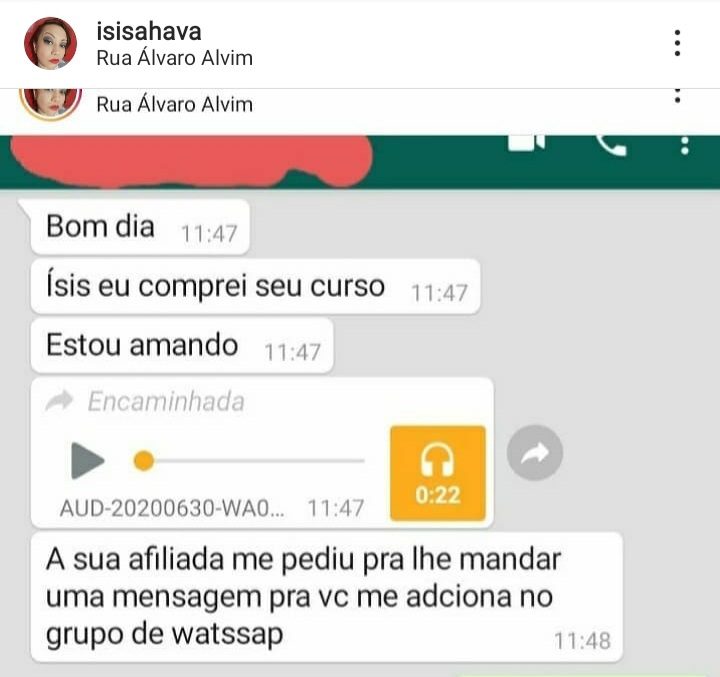This screenshot has width=720, height=677.
Task: Open isisahava's profile picture
Action: coord(50,43)
